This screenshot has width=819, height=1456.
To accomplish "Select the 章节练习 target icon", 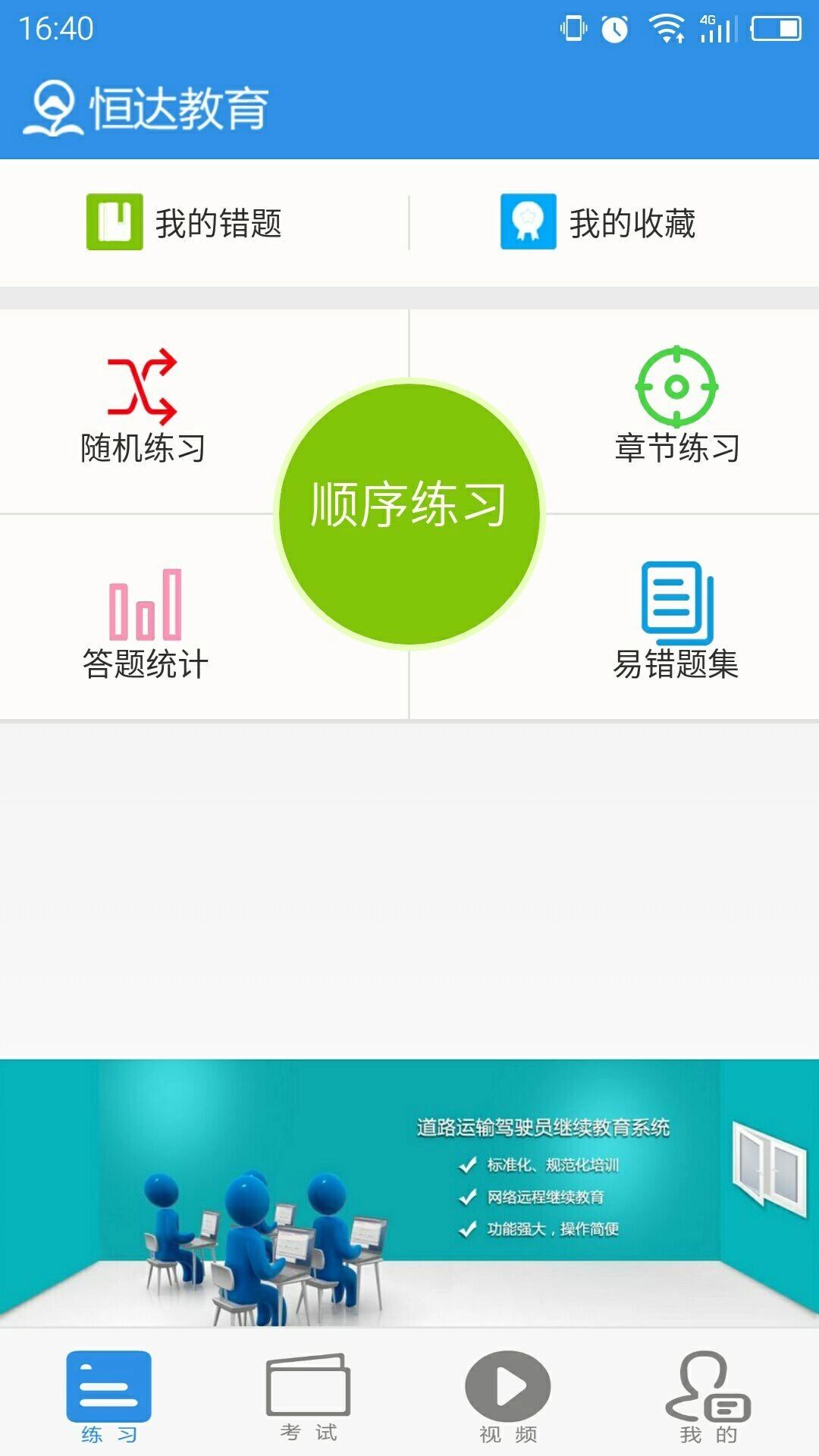I will pyautogui.click(x=677, y=387).
